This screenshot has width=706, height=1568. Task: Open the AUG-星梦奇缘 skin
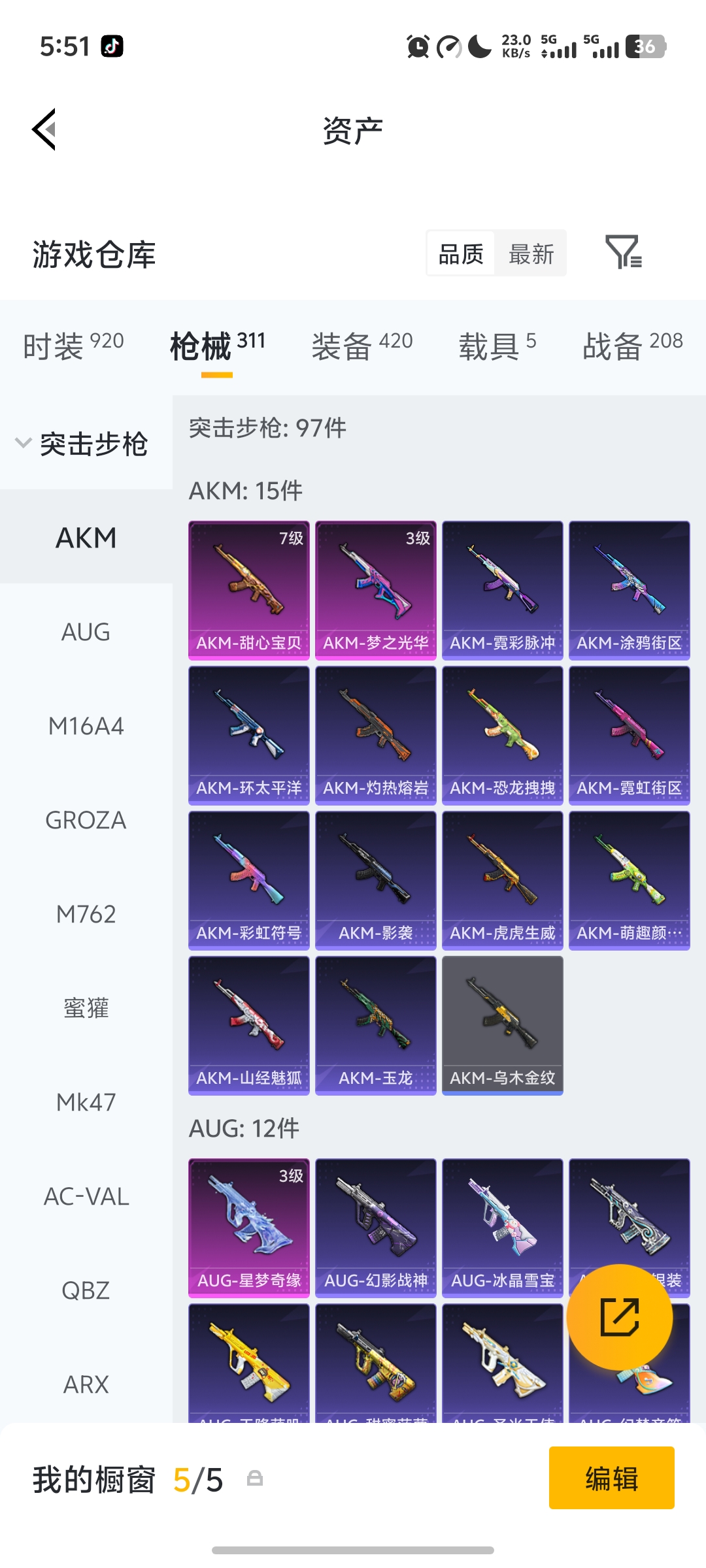(x=249, y=1228)
